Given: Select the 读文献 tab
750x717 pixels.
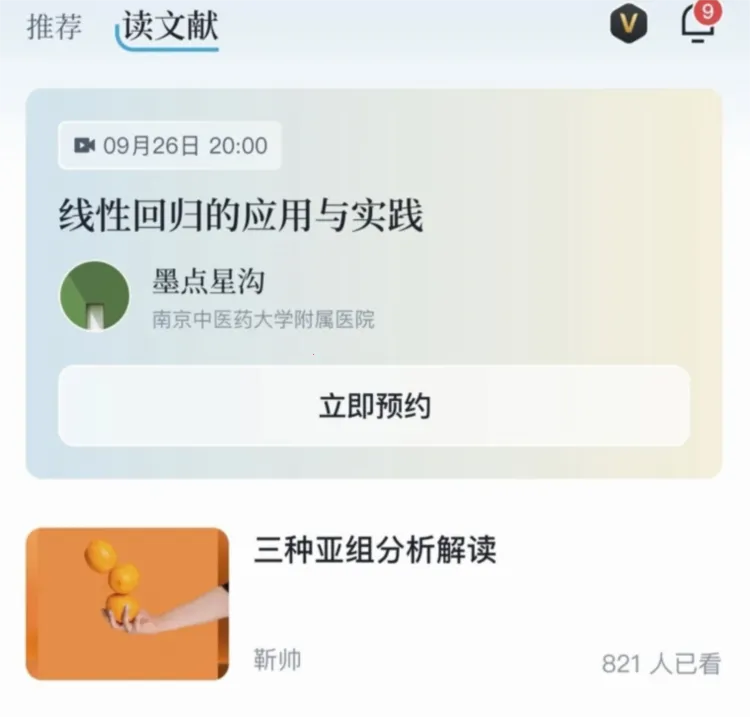Looking at the screenshot, I should [170, 27].
